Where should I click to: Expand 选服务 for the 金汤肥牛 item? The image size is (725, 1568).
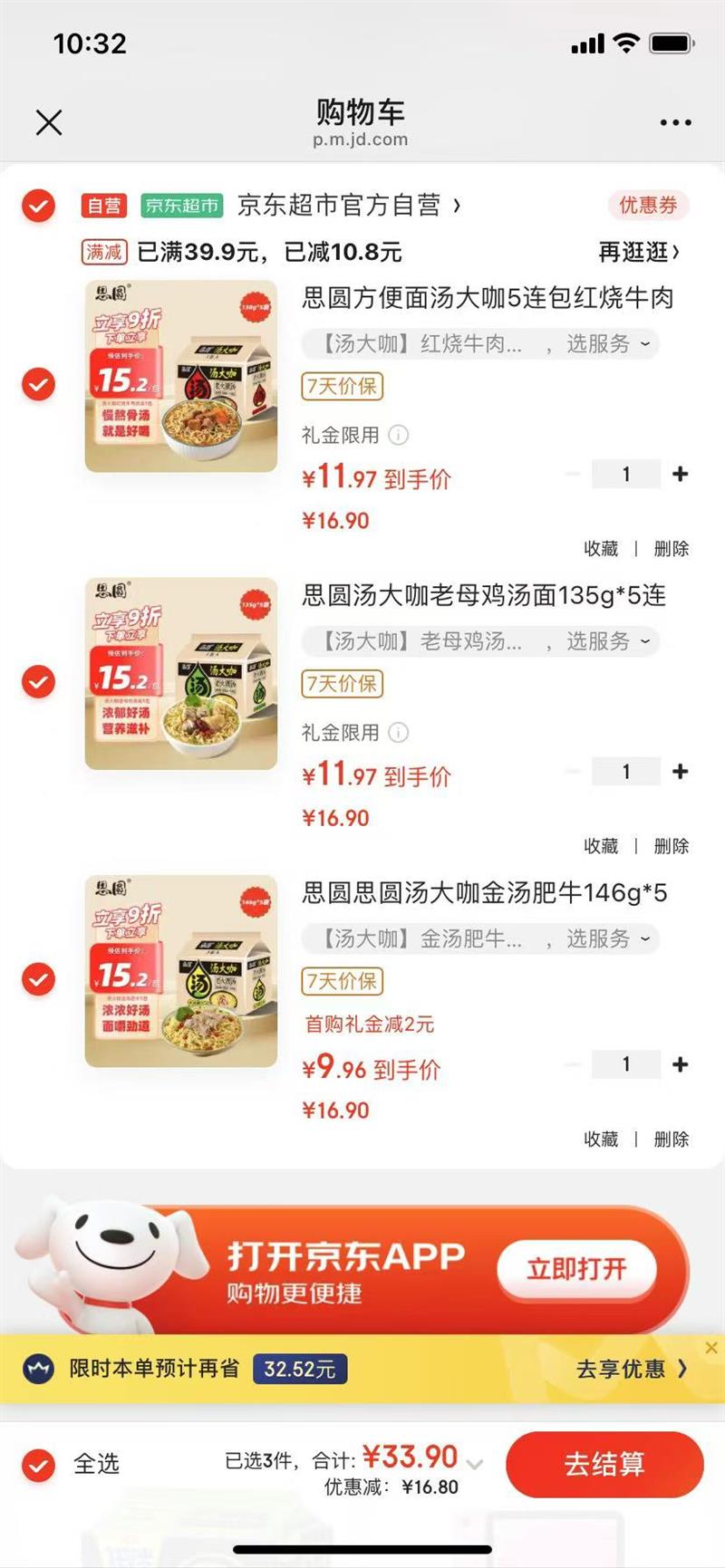tap(604, 939)
